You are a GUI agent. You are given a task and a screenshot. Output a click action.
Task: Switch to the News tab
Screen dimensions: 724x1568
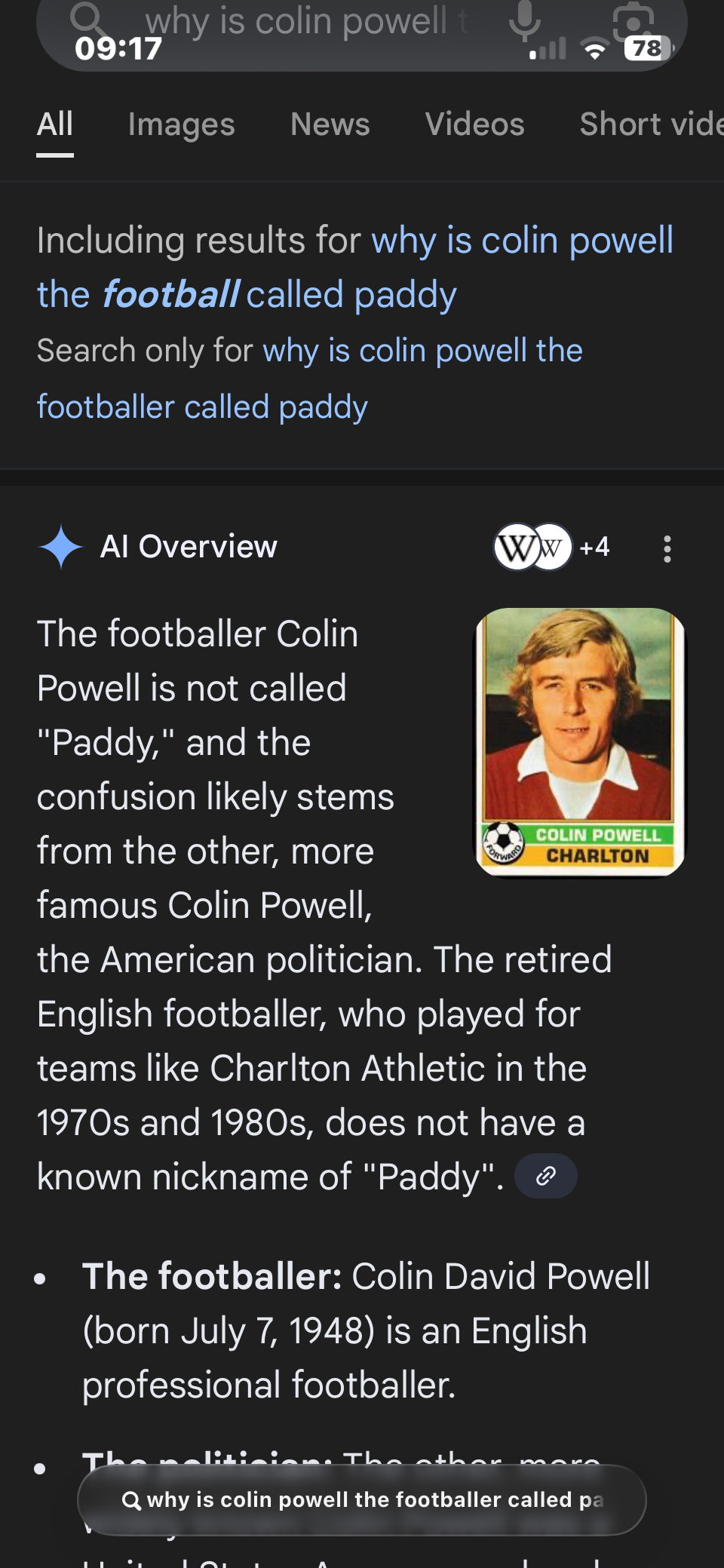coord(330,124)
